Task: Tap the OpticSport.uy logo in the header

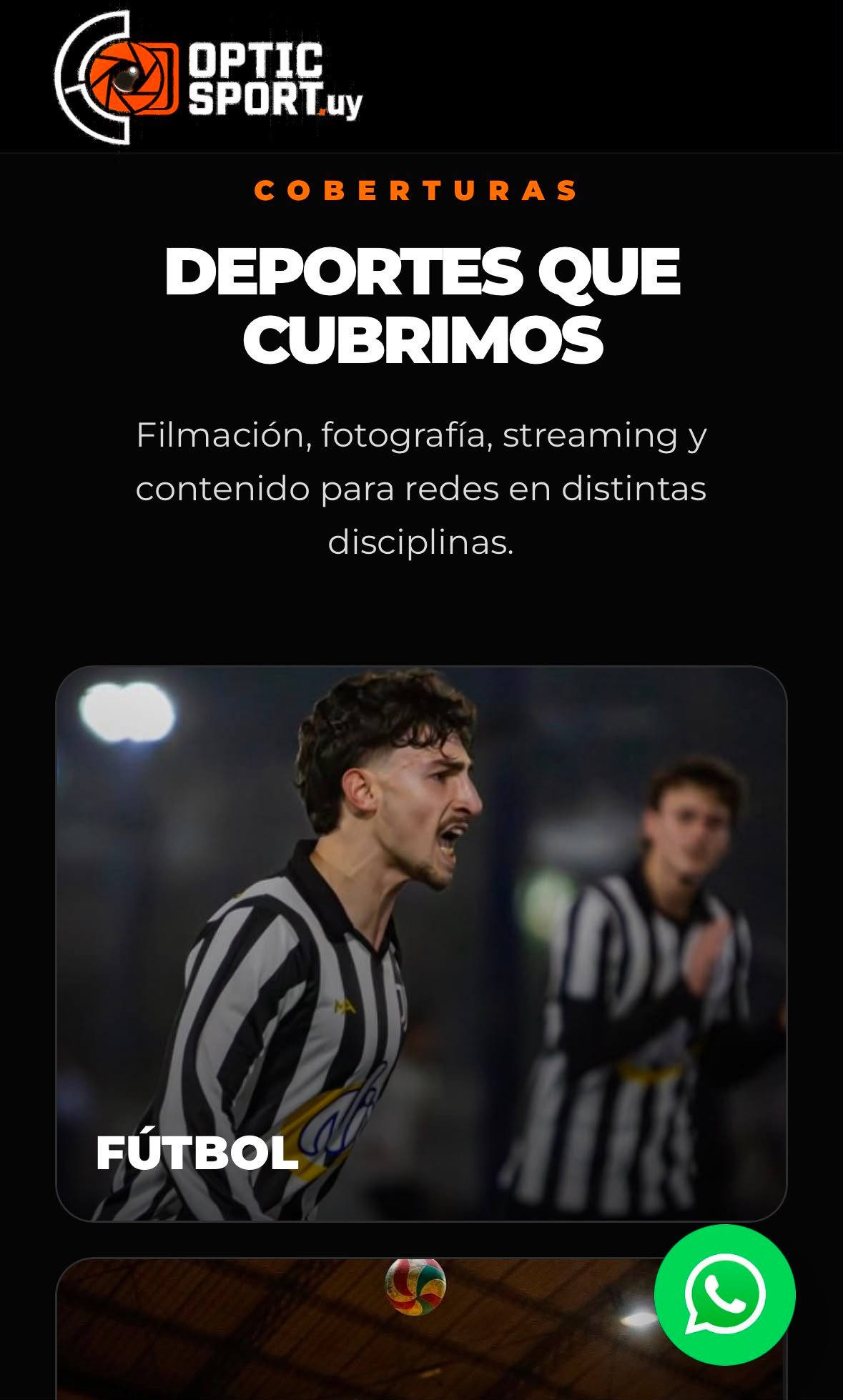Action: [209, 77]
